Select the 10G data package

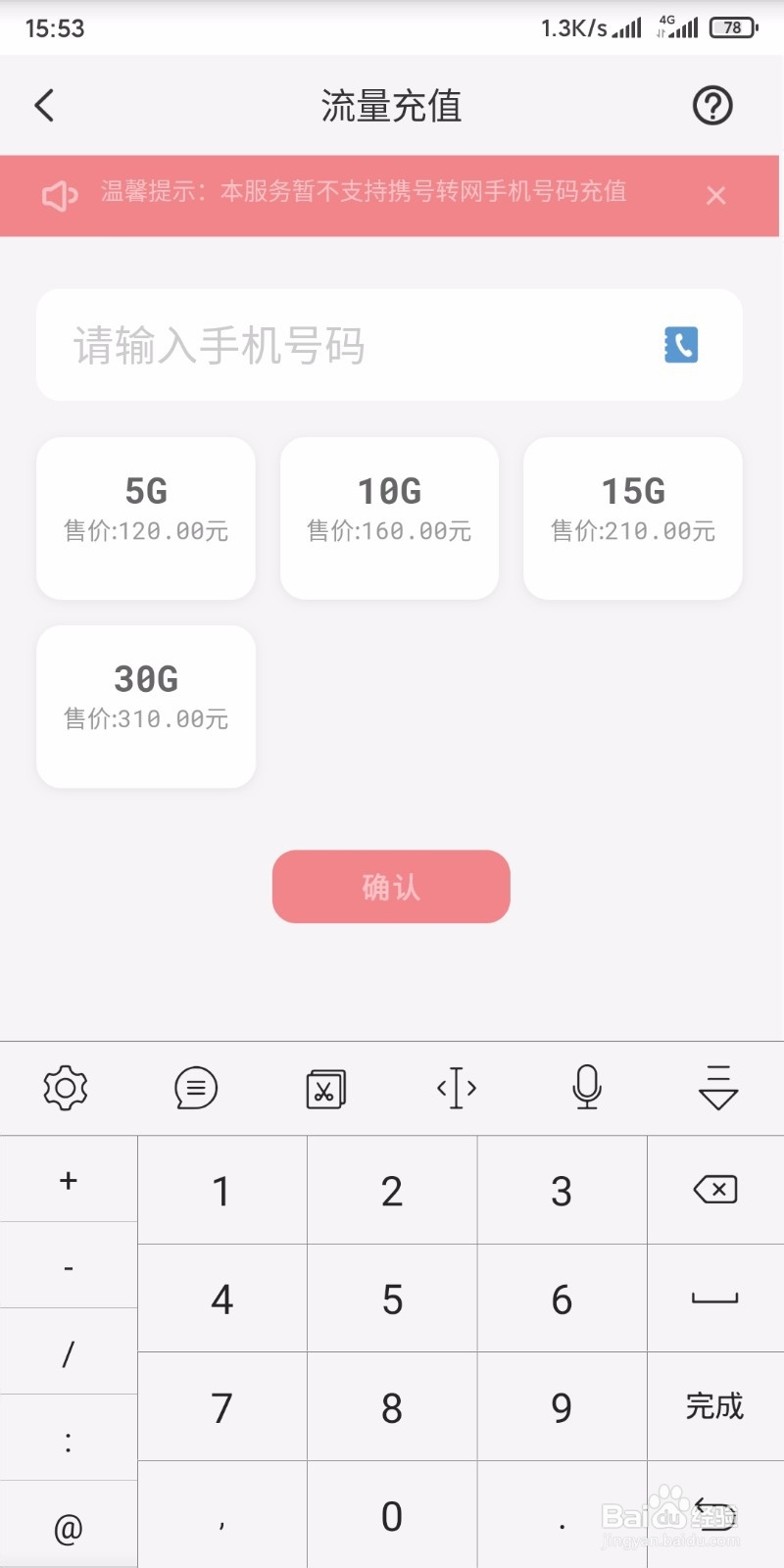pyautogui.click(x=389, y=518)
